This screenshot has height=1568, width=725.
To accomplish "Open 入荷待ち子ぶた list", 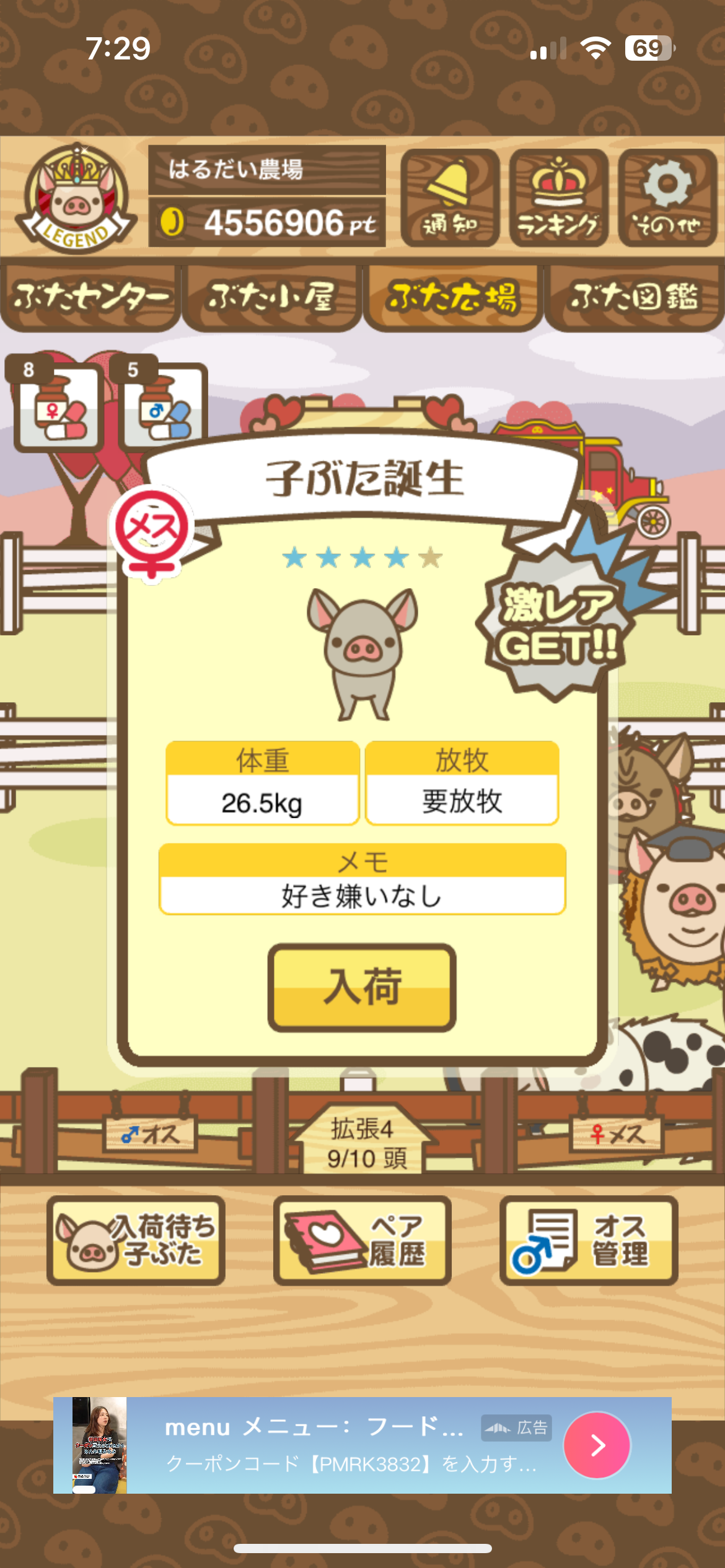I will [136, 1239].
